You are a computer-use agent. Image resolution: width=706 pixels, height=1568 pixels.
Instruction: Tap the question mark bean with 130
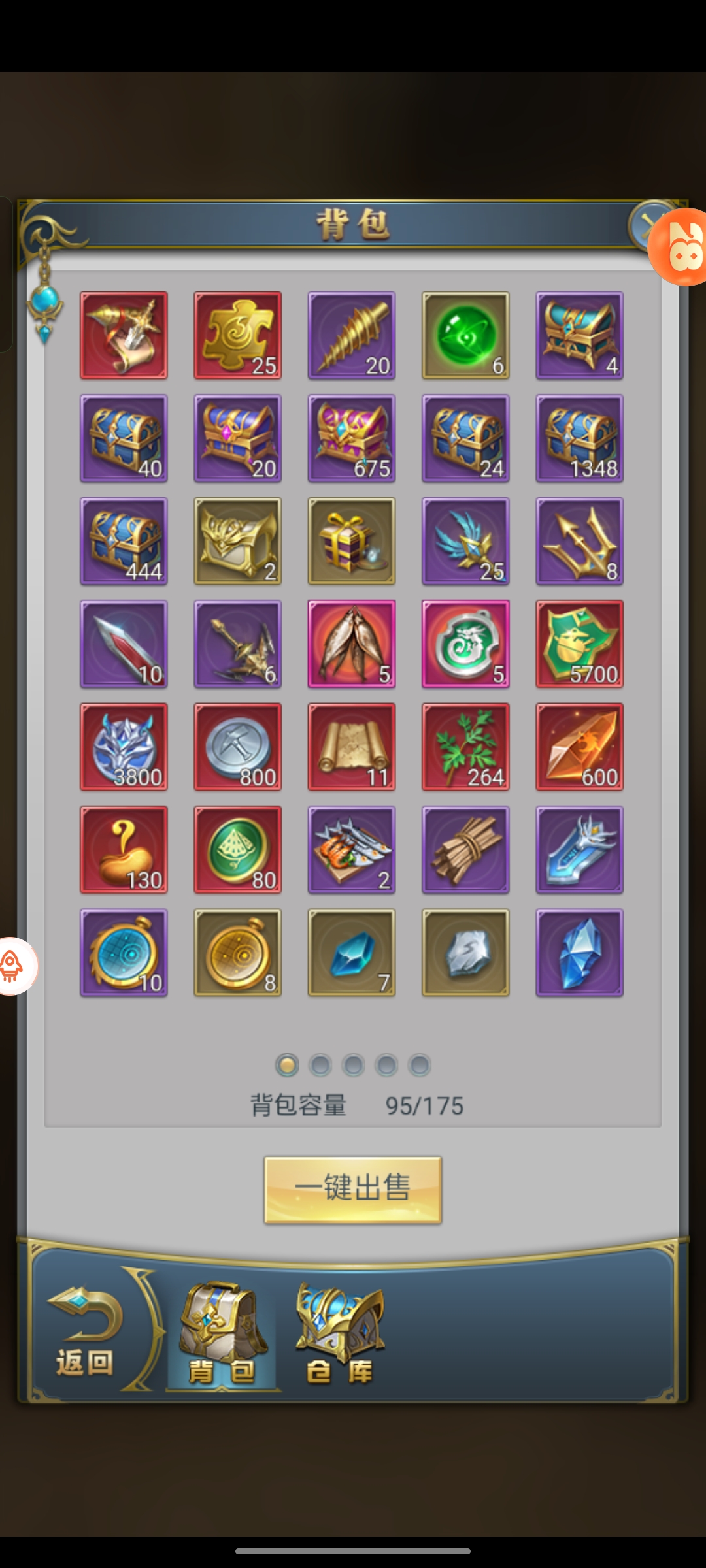tap(124, 850)
